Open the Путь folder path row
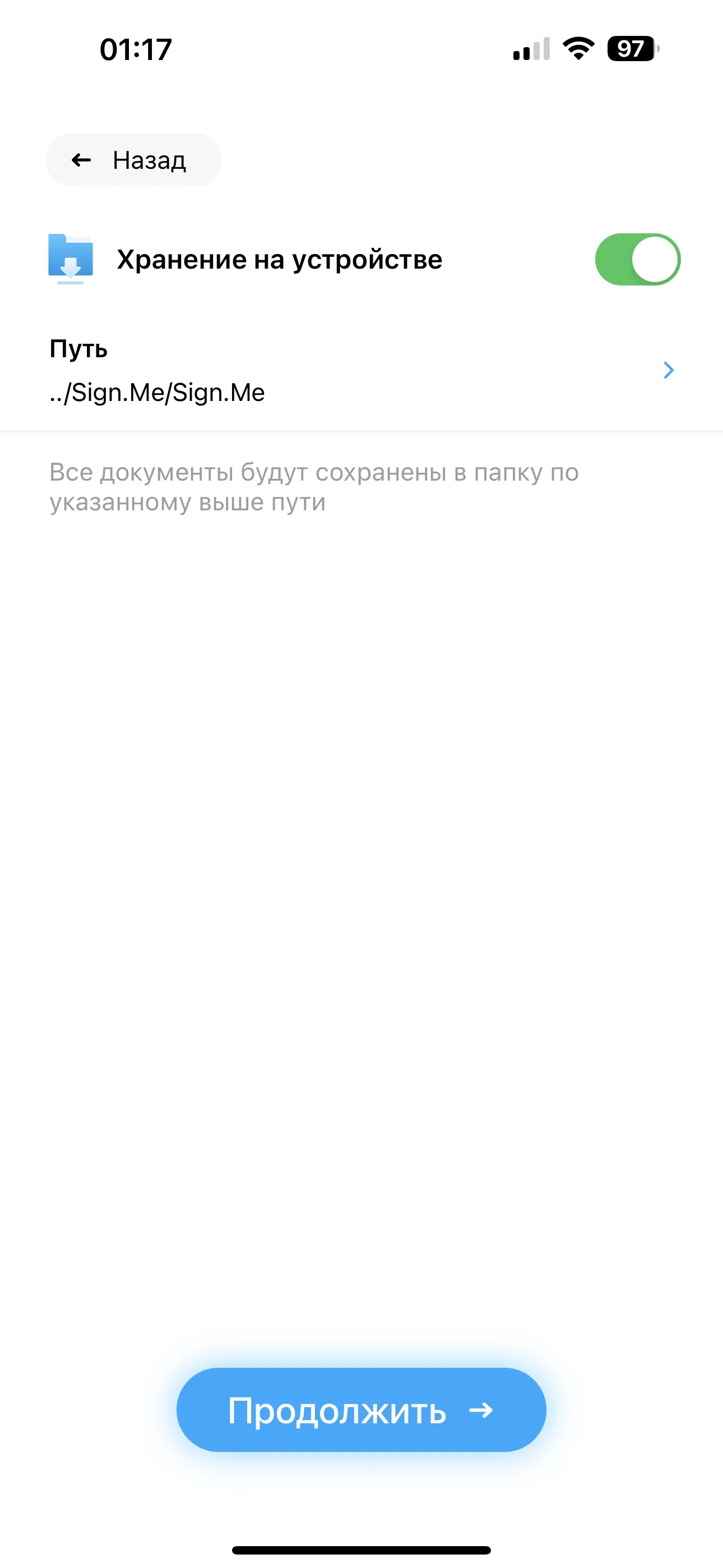The height and width of the screenshot is (1568, 723). (x=361, y=371)
